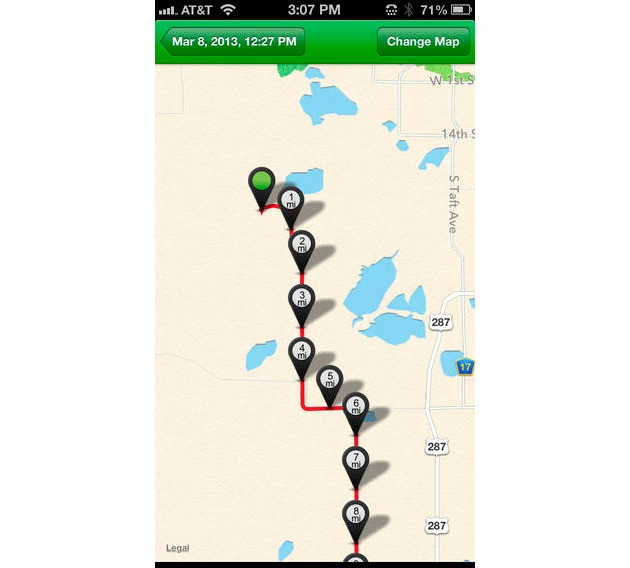Choose the 7 mi marker pin
This screenshot has height=568, width=630.
coord(356,461)
